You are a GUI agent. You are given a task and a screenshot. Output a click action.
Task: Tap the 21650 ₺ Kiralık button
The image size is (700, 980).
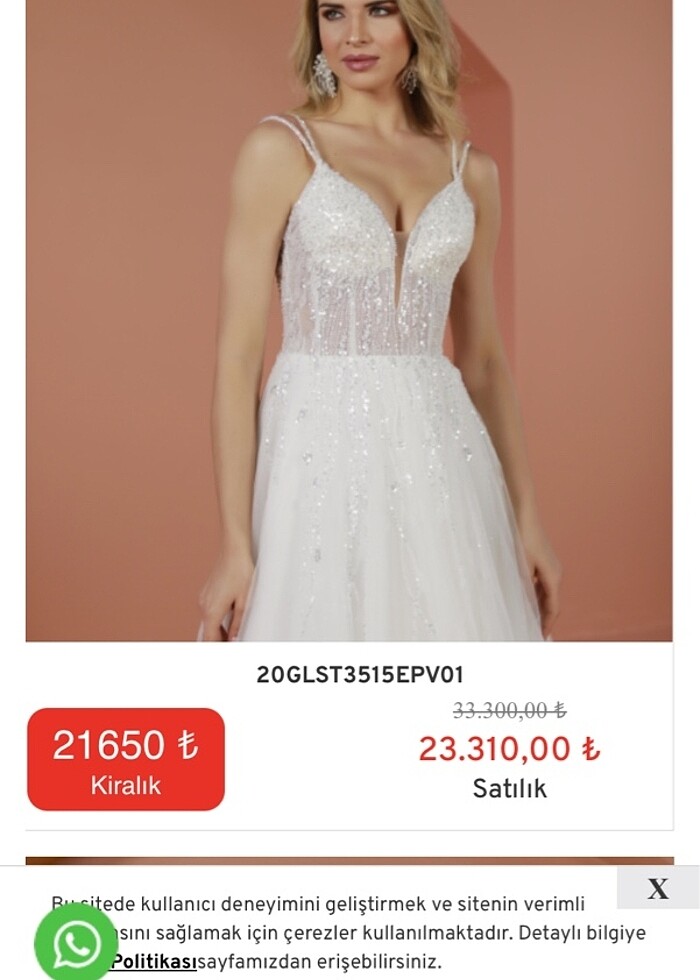(126, 759)
